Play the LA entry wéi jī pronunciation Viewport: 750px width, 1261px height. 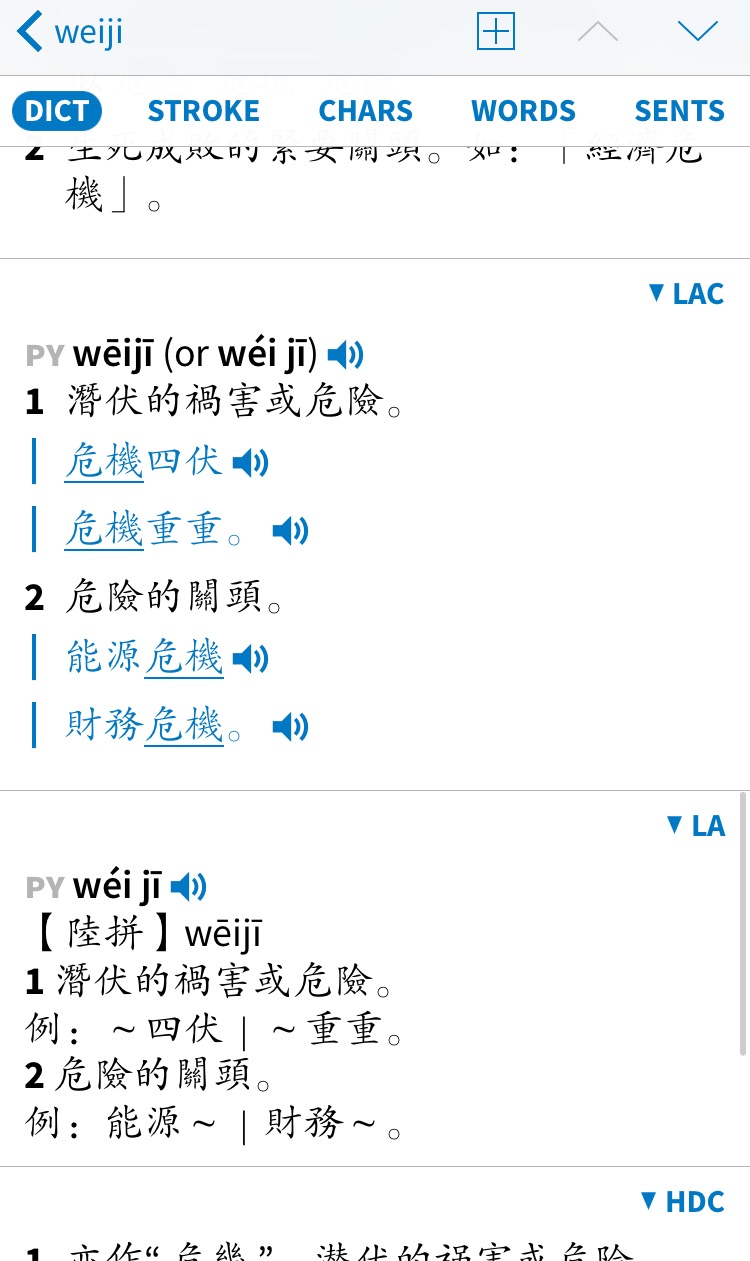189,886
